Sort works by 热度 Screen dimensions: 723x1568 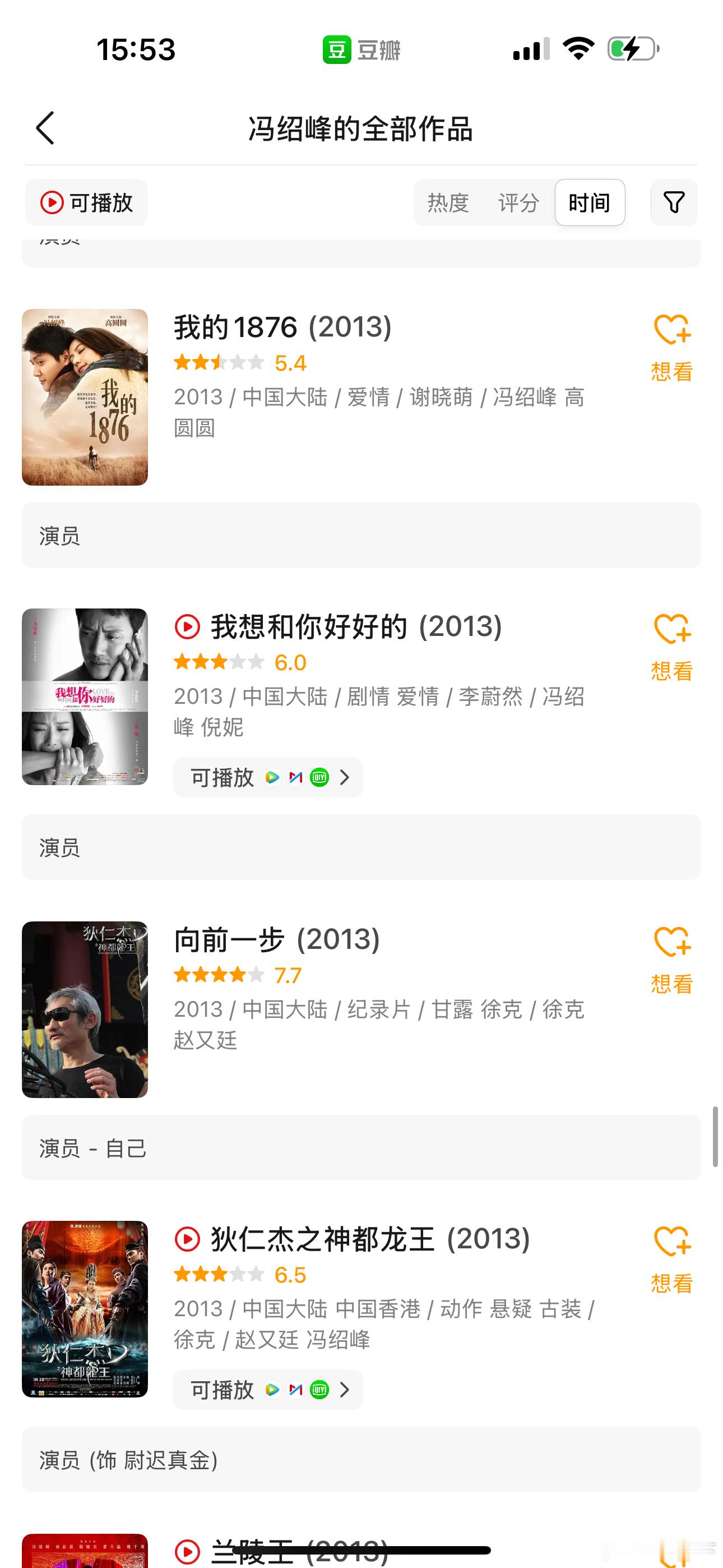tap(448, 202)
